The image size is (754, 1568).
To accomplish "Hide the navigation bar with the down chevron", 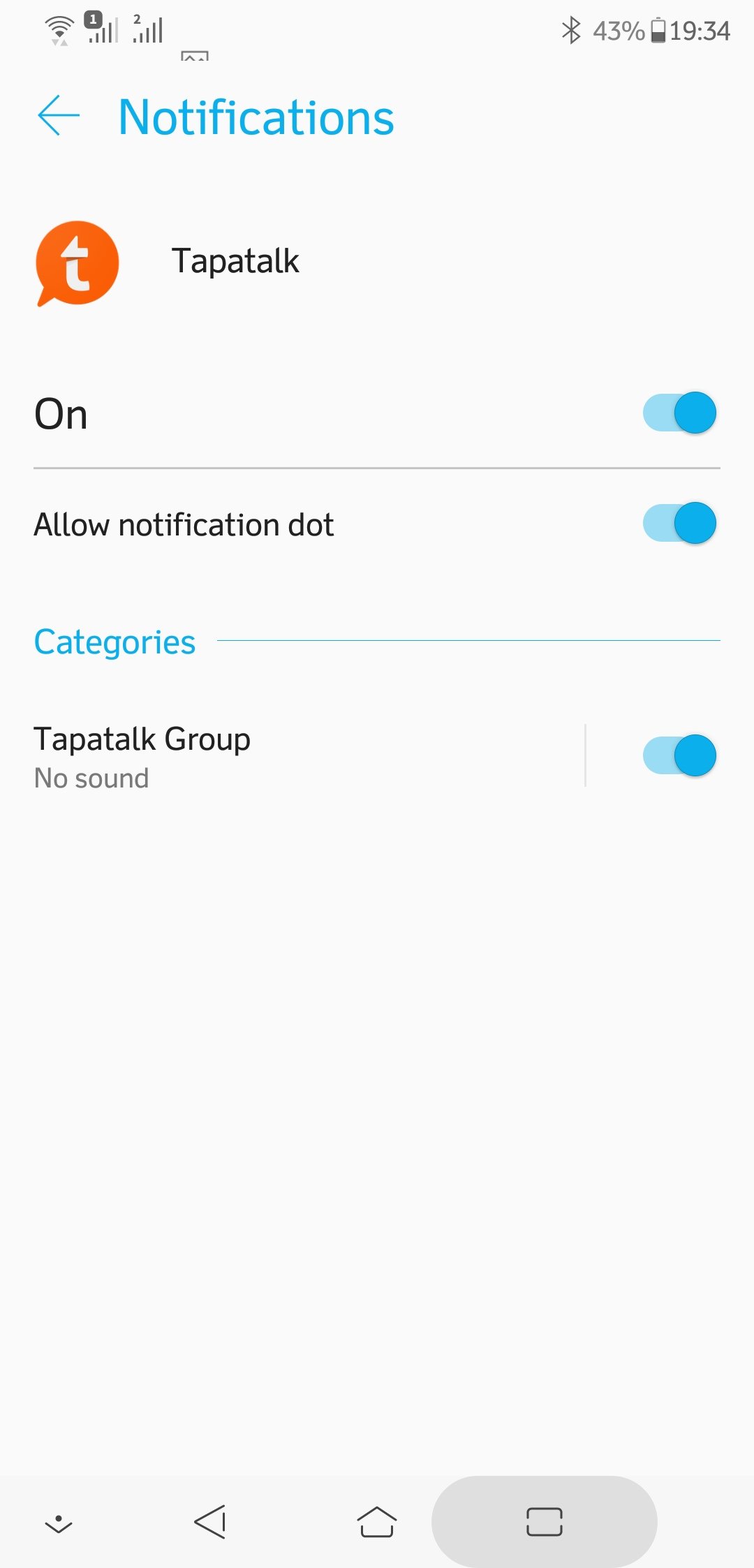I will click(59, 1523).
